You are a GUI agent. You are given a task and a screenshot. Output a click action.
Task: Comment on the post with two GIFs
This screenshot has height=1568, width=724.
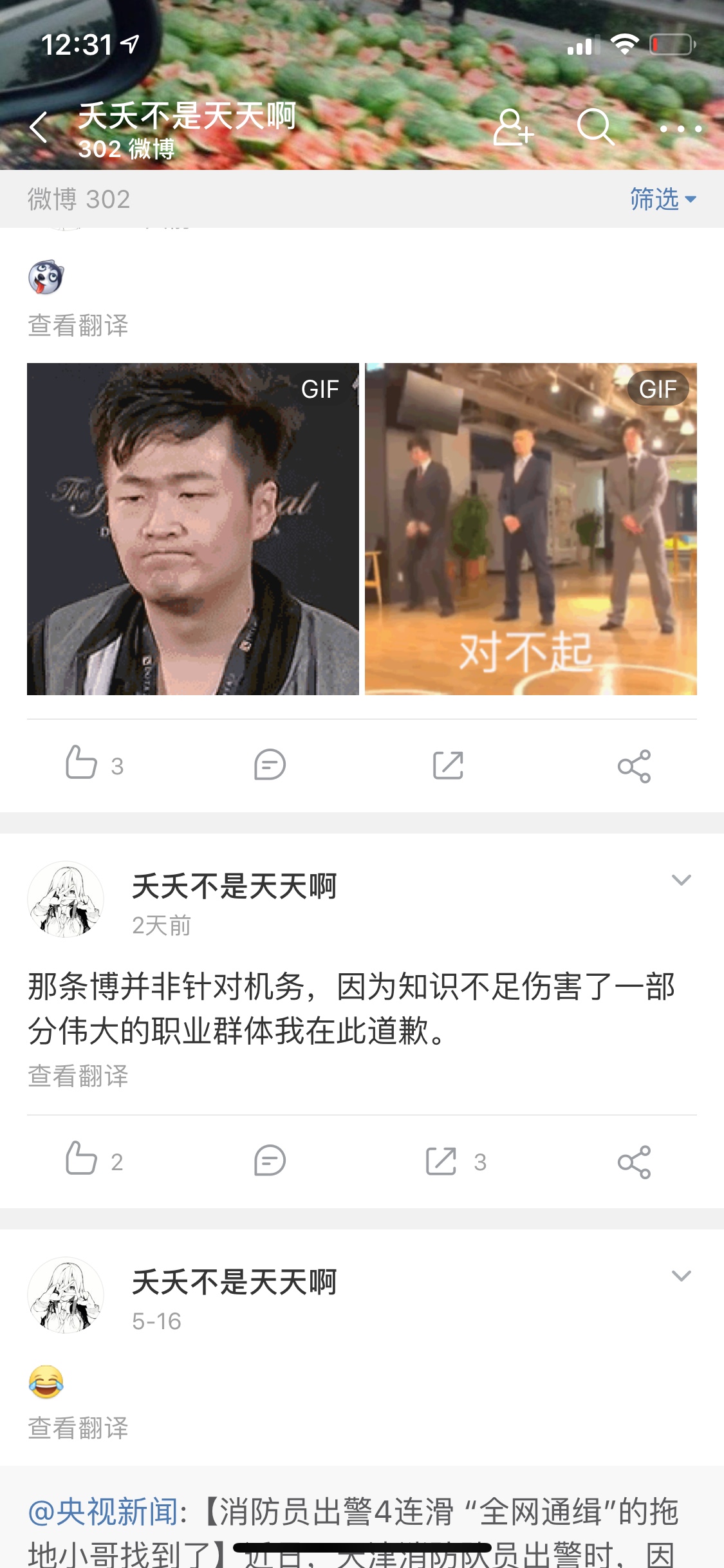click(x=270, y=765)
